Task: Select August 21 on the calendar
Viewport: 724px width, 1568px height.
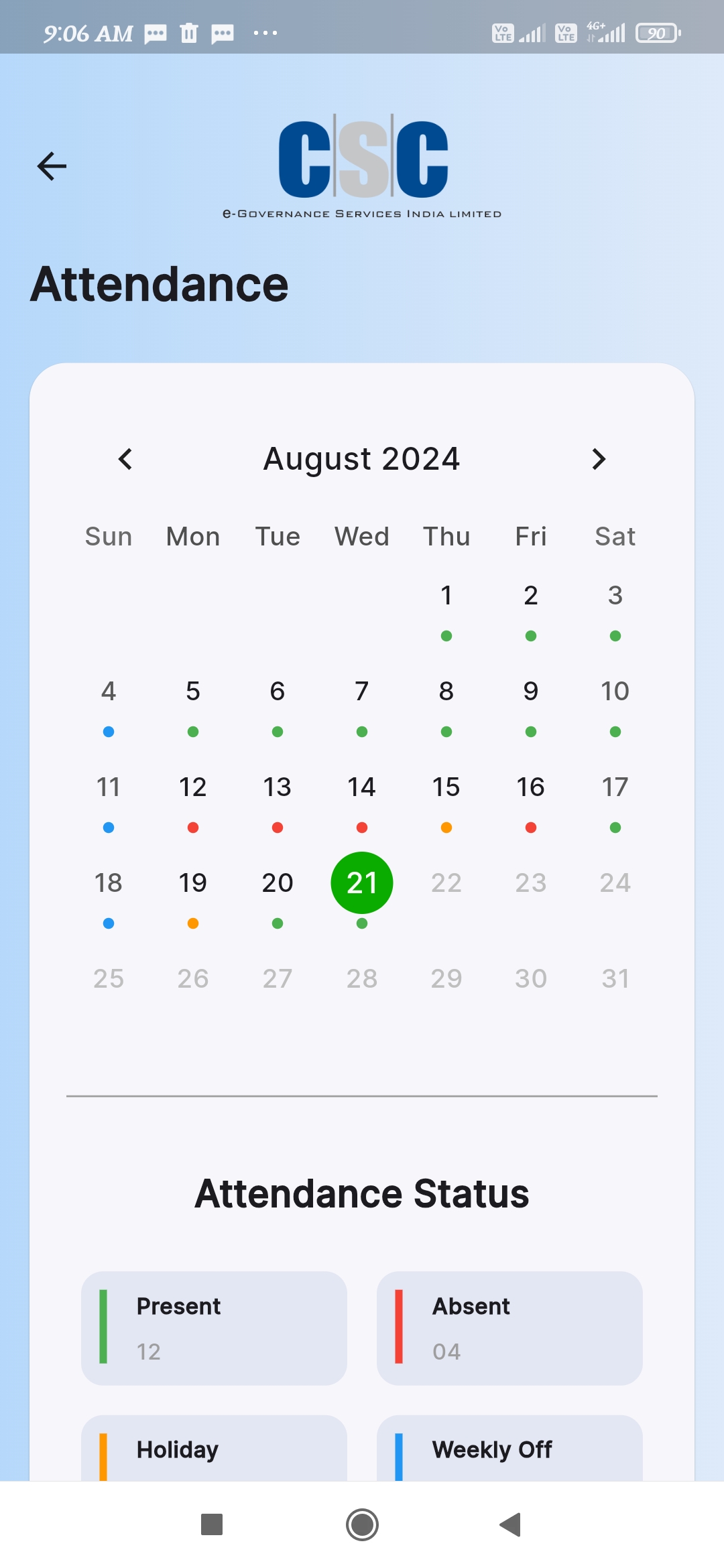Action: 362,883
